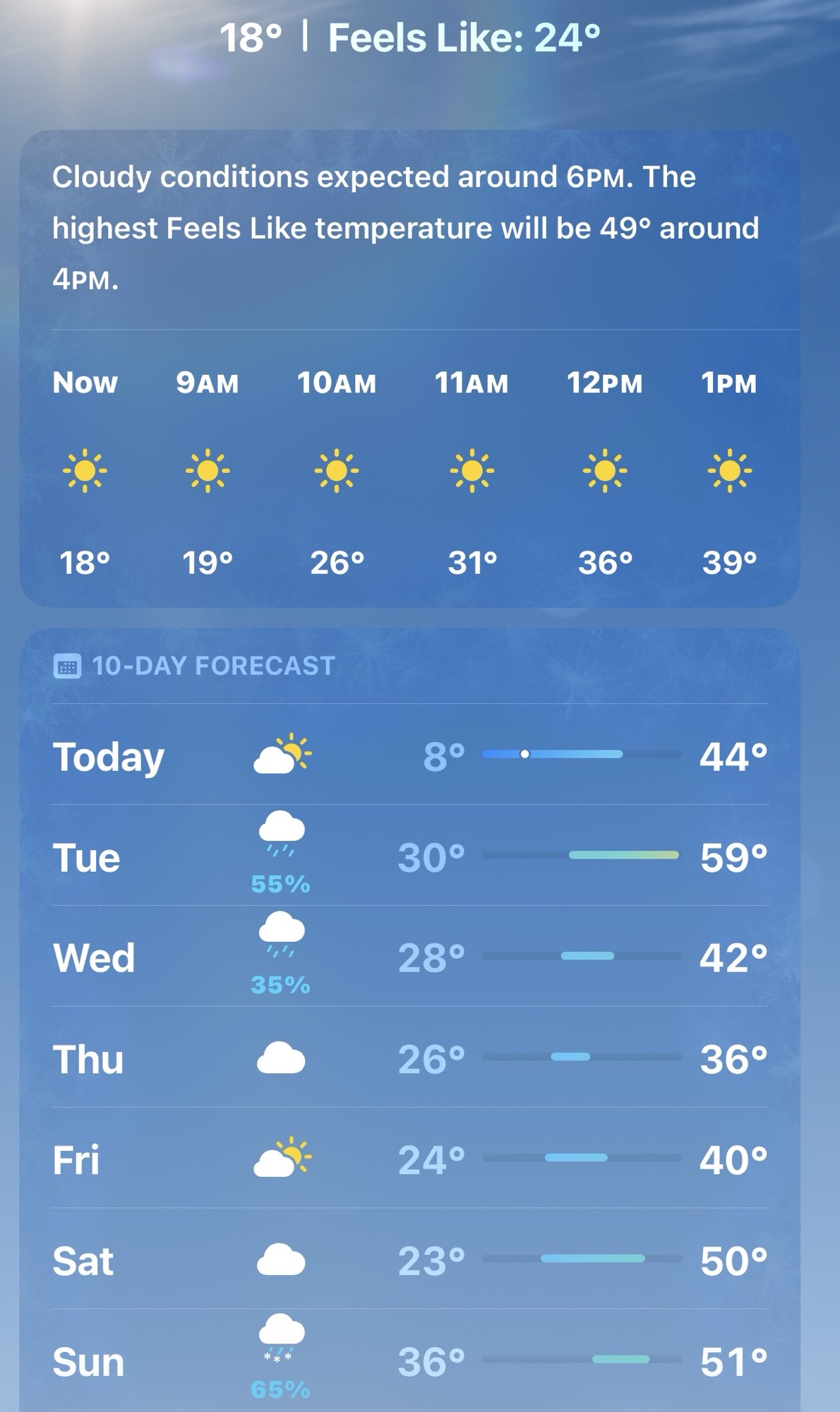Open Today's forecast row
The width and height of the screenshot is (840, 1412).
(409, 755)
